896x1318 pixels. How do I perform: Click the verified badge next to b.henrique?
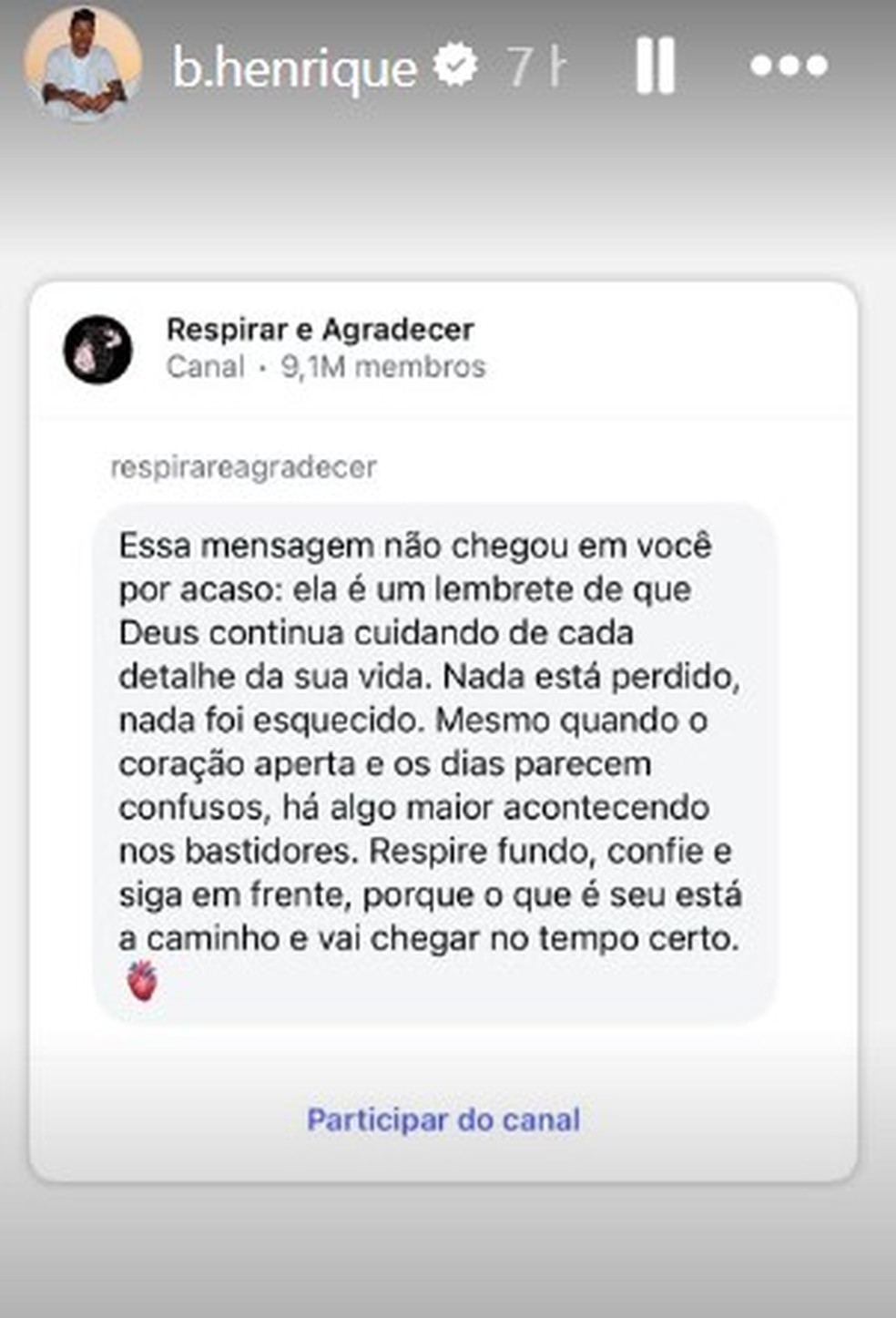453,65
